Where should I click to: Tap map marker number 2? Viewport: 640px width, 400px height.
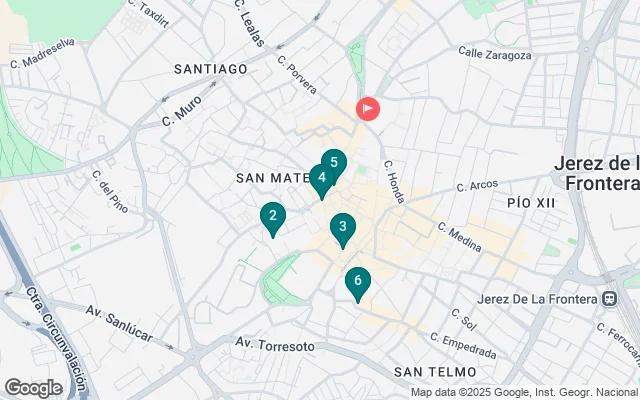tap(272, 216)
